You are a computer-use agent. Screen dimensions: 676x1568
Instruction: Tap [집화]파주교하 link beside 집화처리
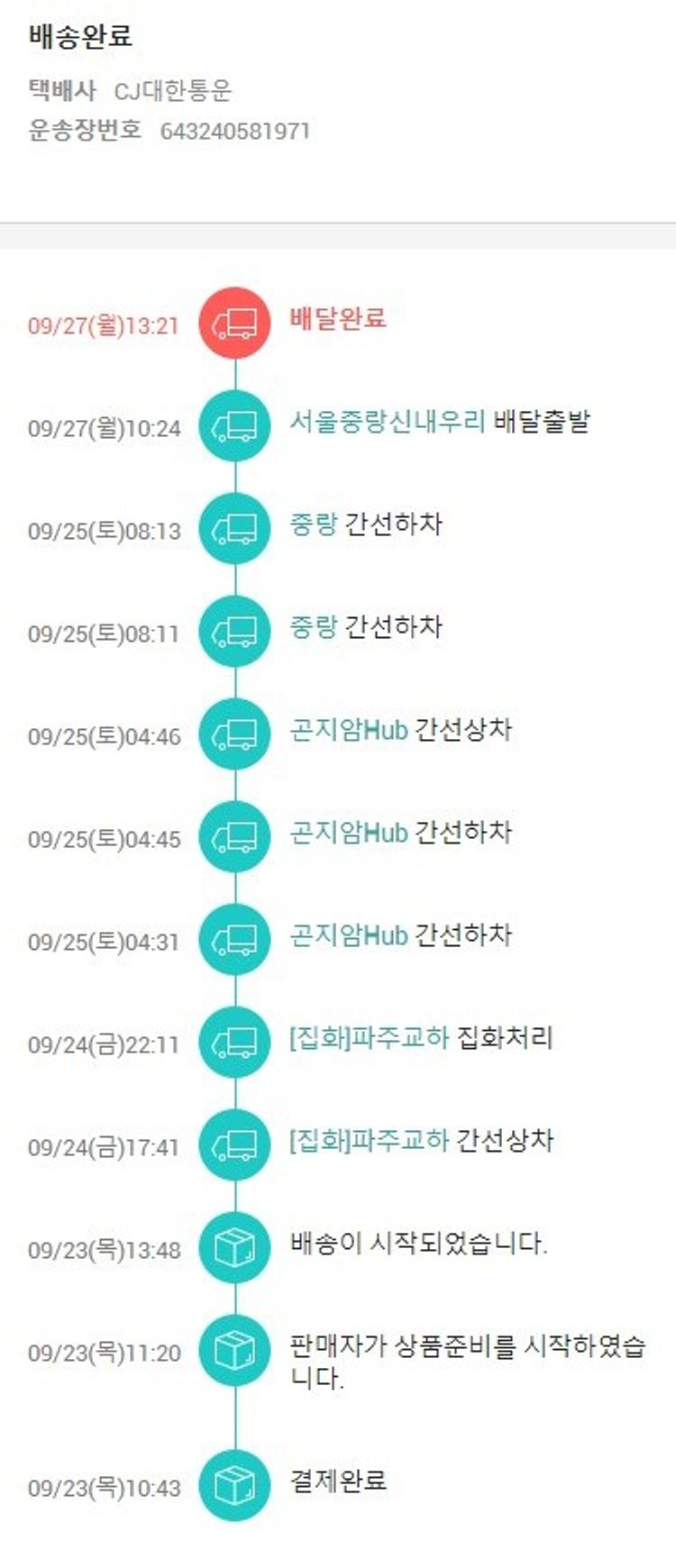(x=368, y=1038)
